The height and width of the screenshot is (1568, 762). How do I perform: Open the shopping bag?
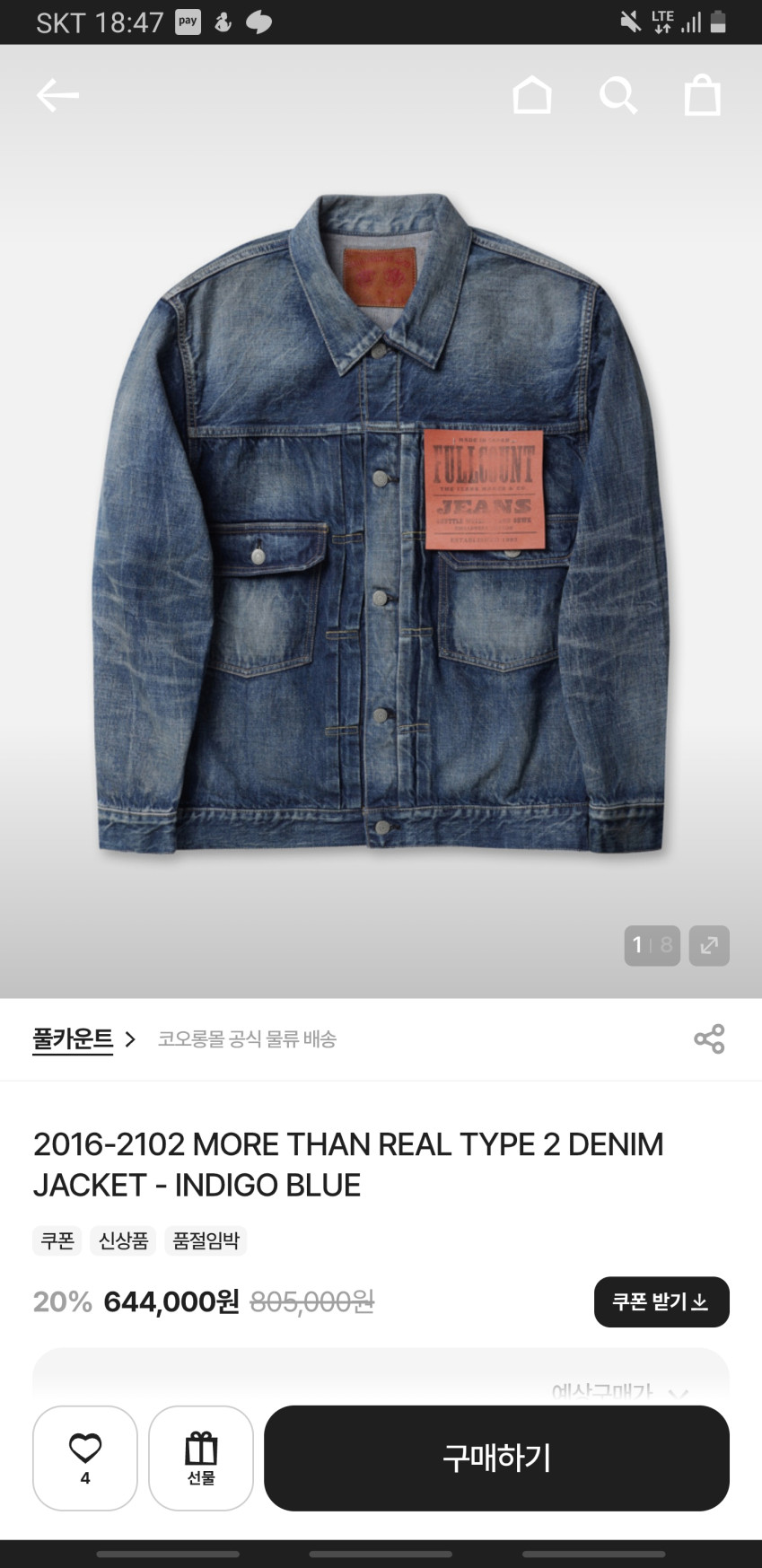[x=702, y=95]
